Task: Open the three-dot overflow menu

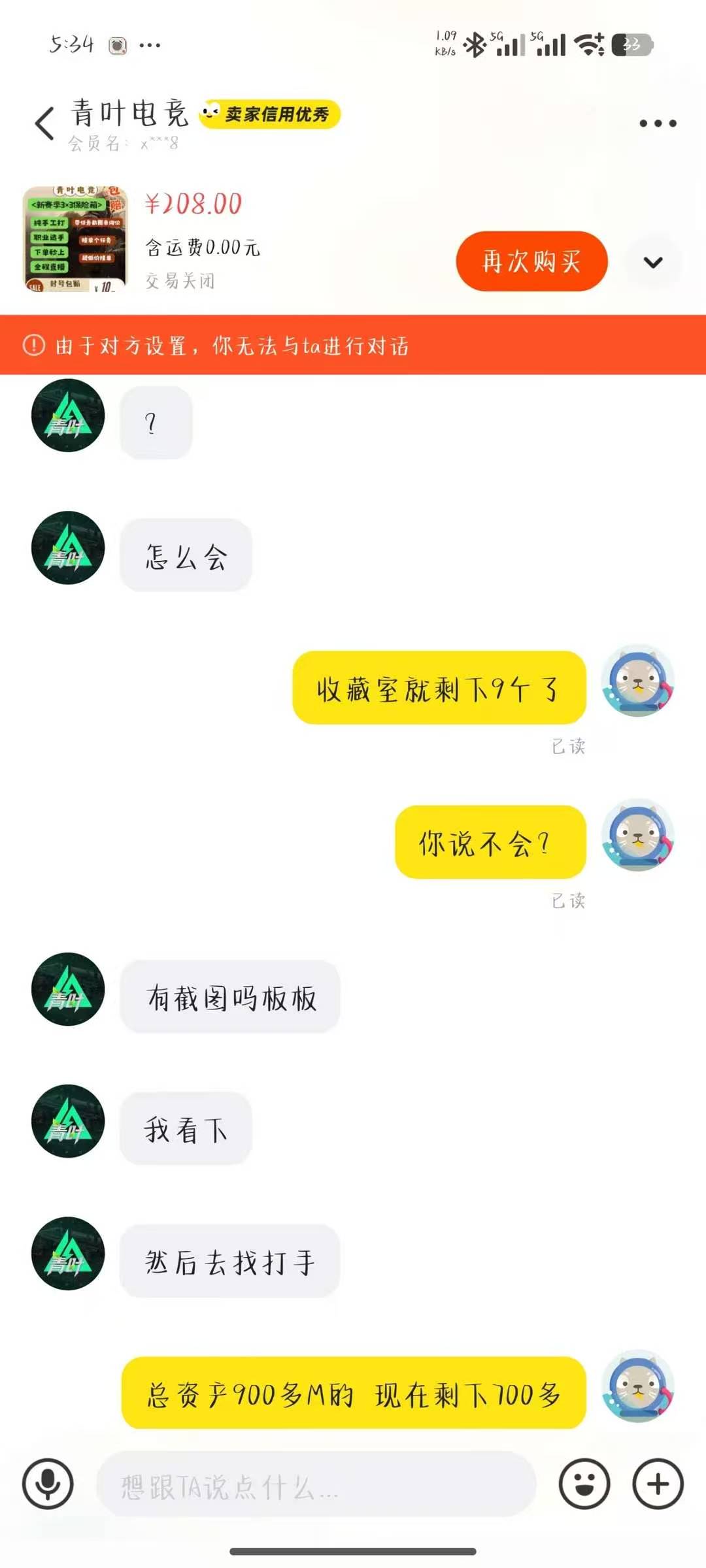Action: [658, 123]
